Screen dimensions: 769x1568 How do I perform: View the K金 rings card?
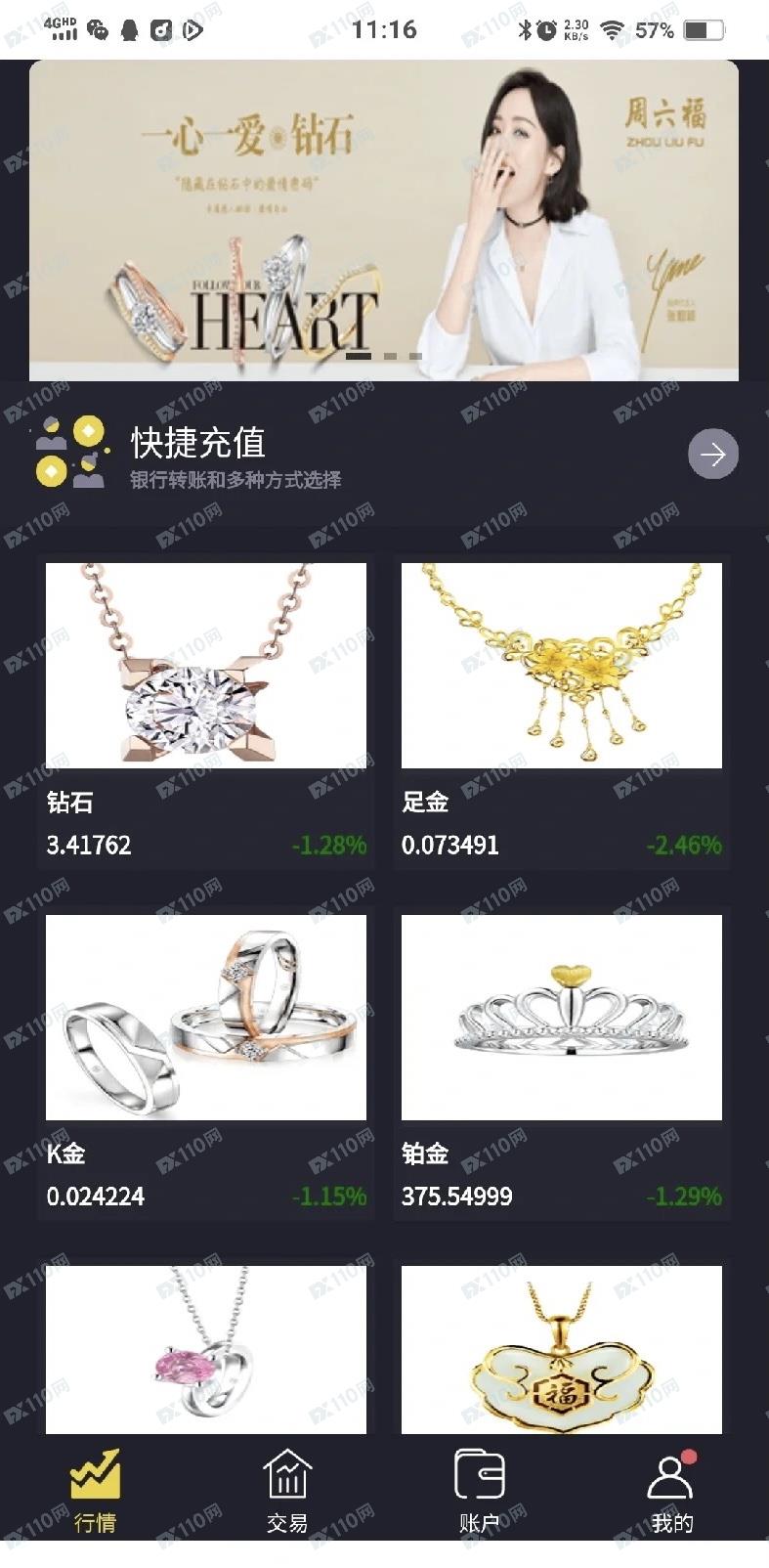click(206, 1064)
